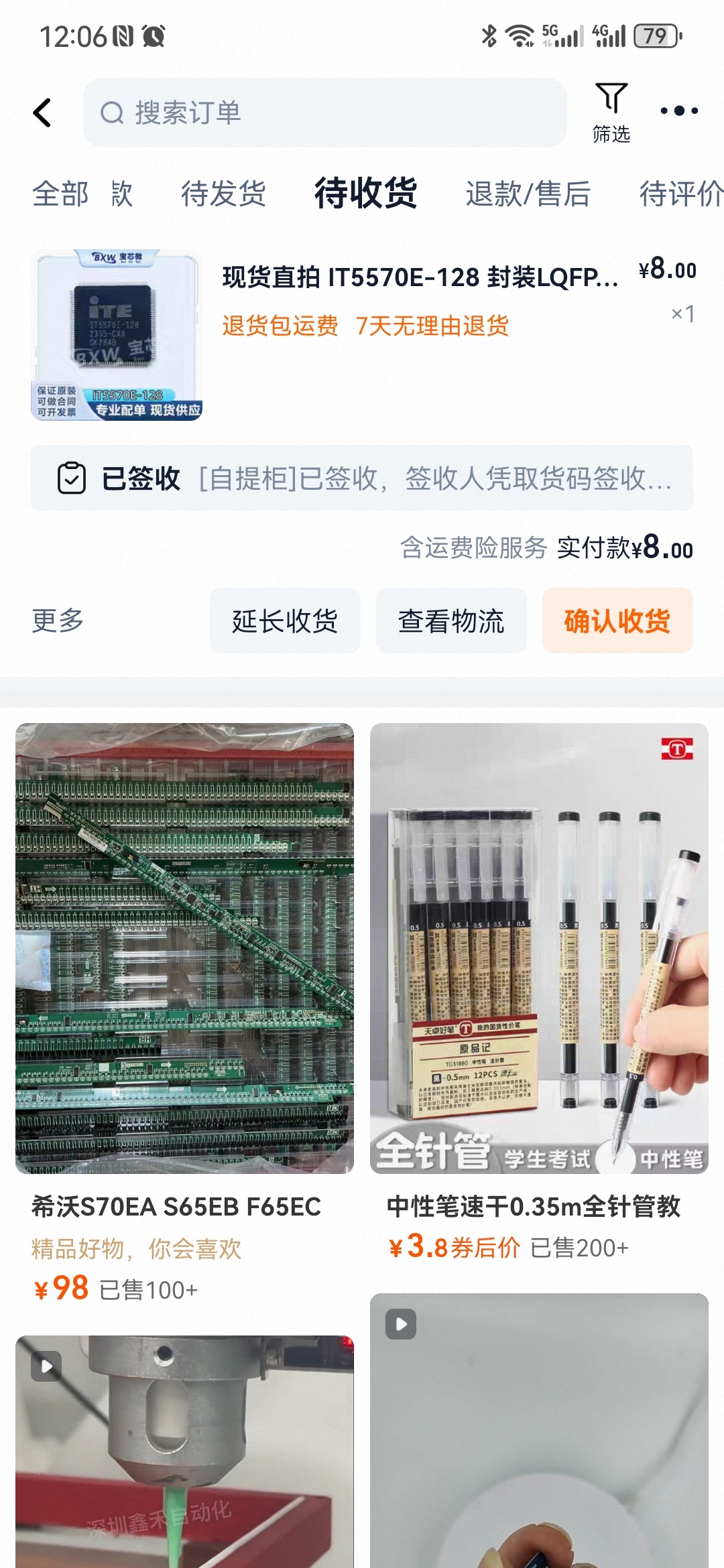Open the 搜索订单 search box
Screen dimensions: 724x1568
pyautogui.click(x=325, y=113)
